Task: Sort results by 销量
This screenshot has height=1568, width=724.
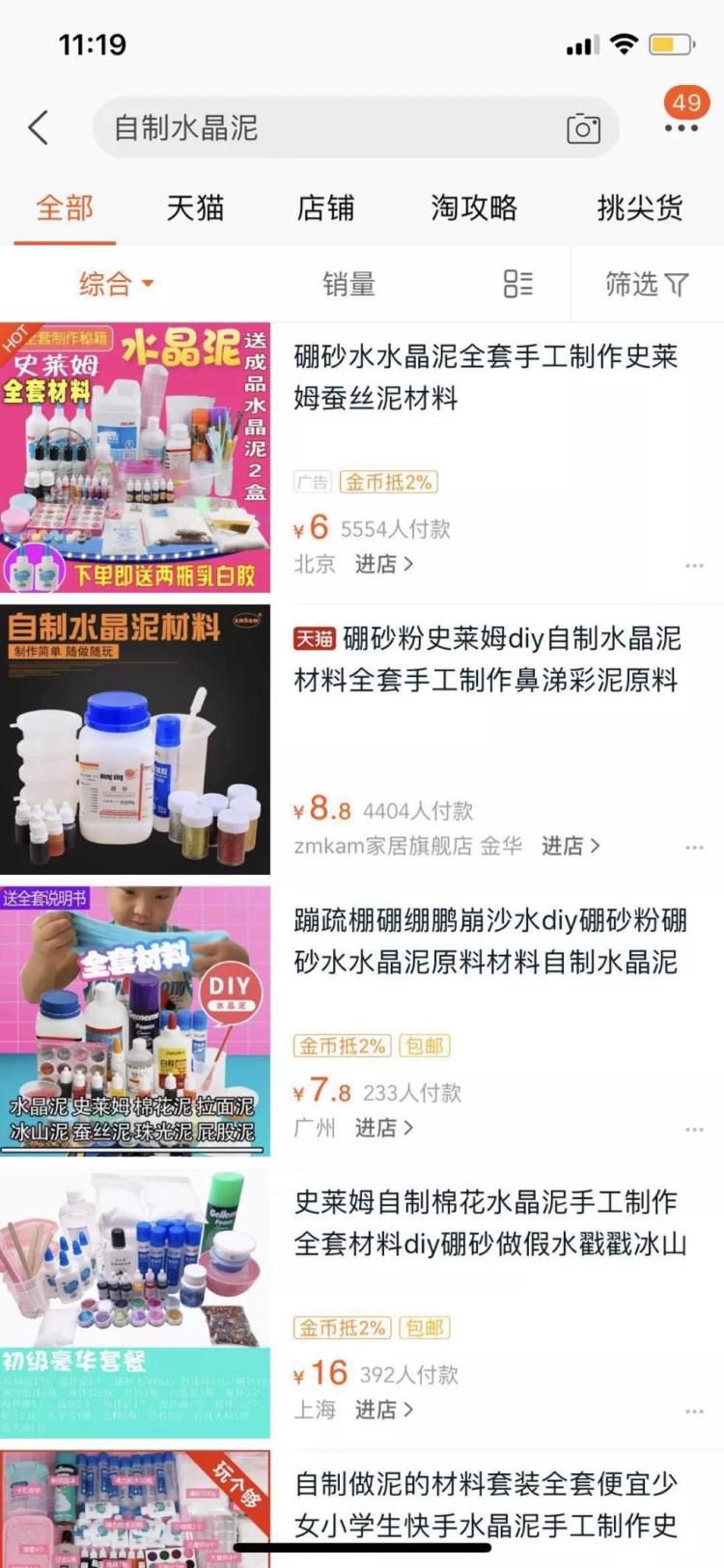Action: (348, 284)
